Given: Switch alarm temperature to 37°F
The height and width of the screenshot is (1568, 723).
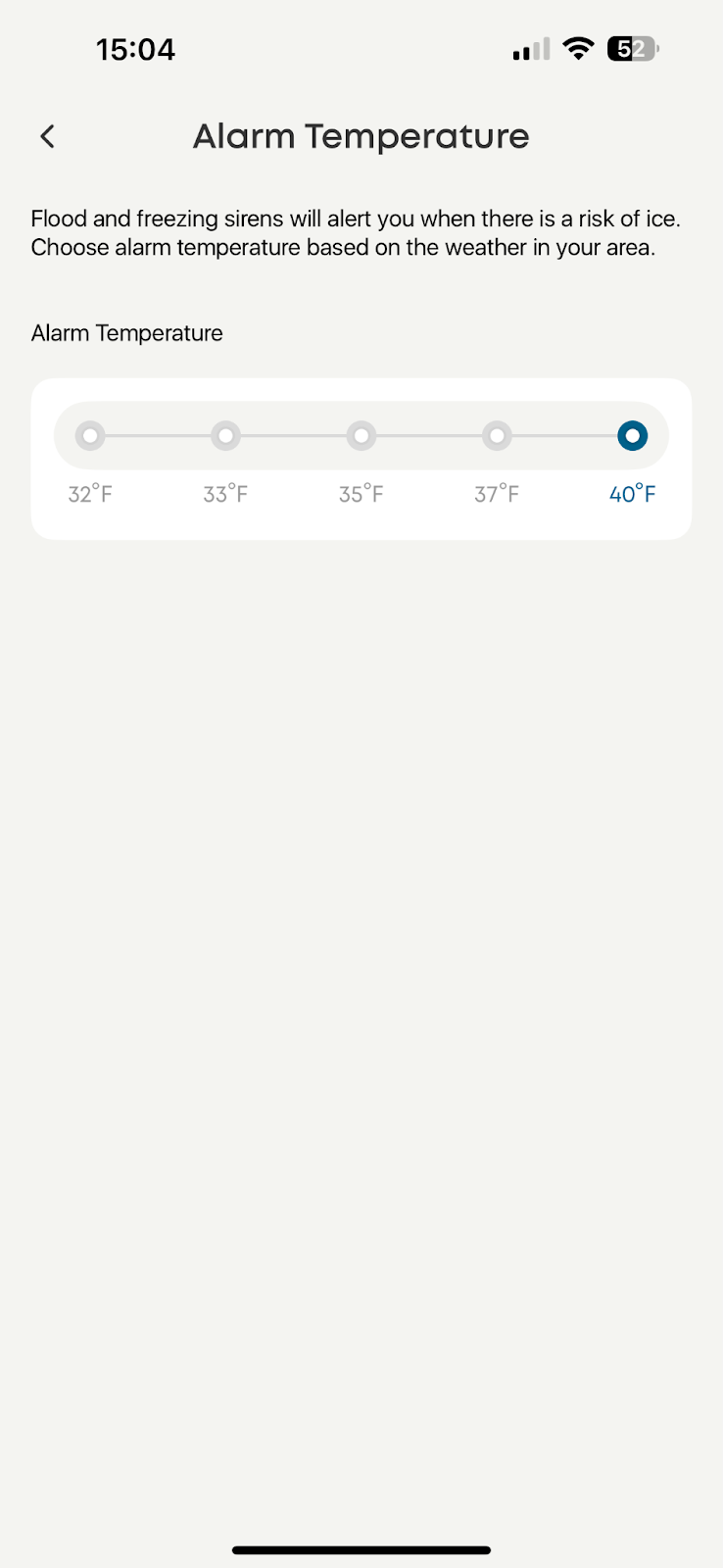Looking at the screenshot, I should click(x=497, y=435).
